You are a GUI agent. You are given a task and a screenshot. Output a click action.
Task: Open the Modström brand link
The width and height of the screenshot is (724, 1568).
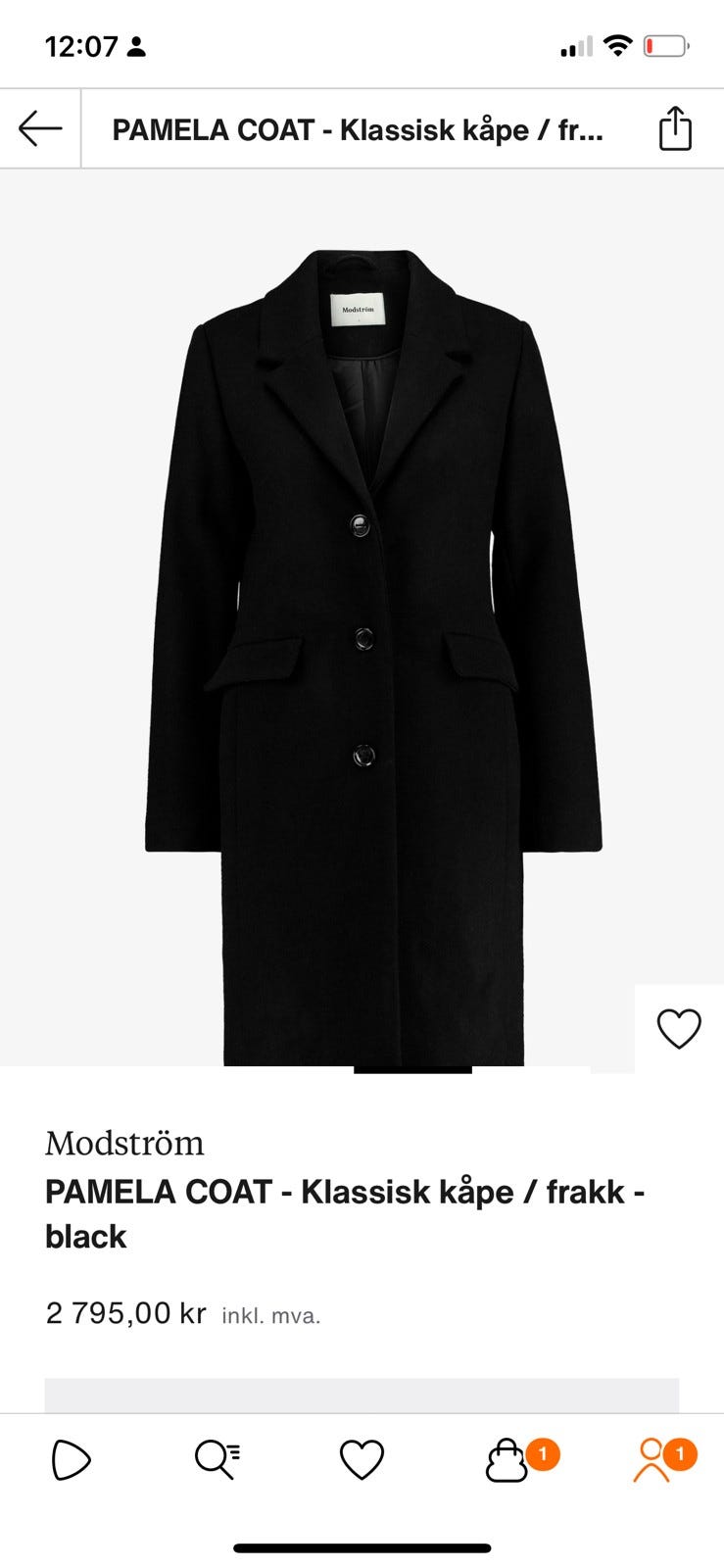coord(124,1143)
